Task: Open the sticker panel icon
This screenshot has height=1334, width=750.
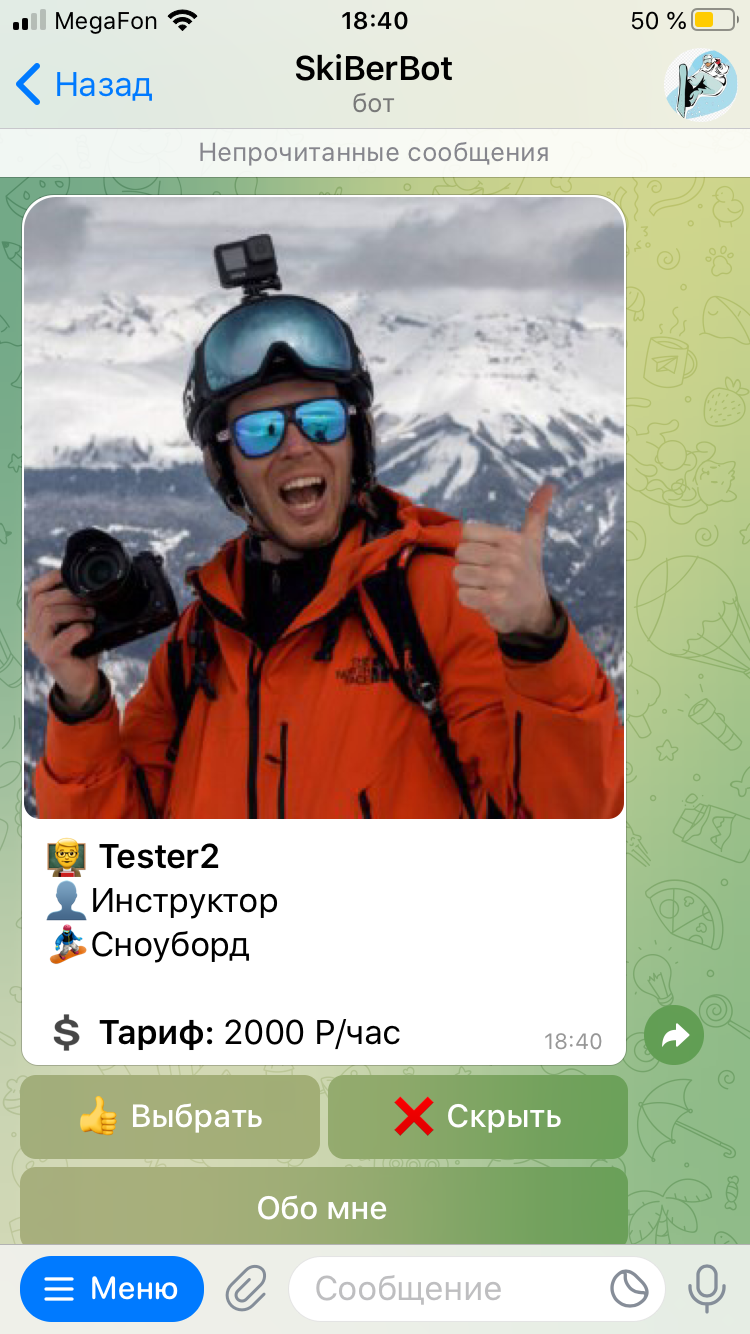Action: 630,1289
